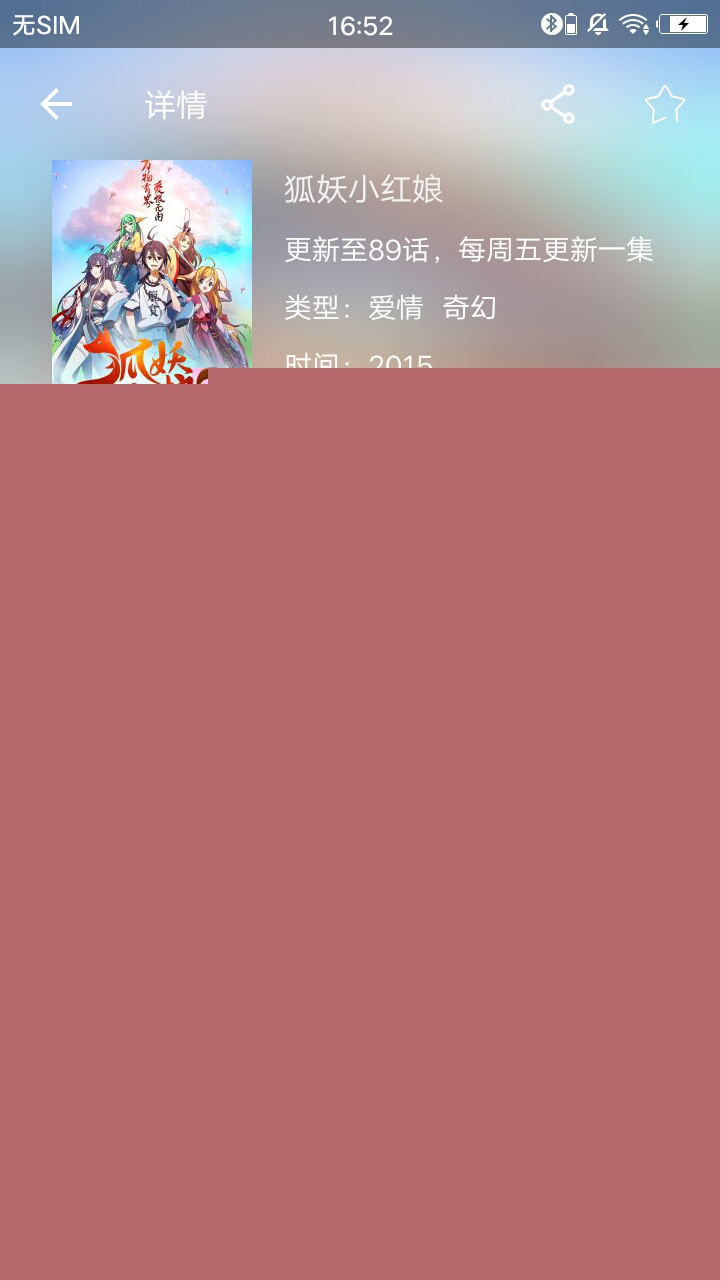This screenshot has width=720, height=1280.
Task: Share 狐妖小红娘 via the share icon
Action: pyautogui.click(x=558, y=104)
